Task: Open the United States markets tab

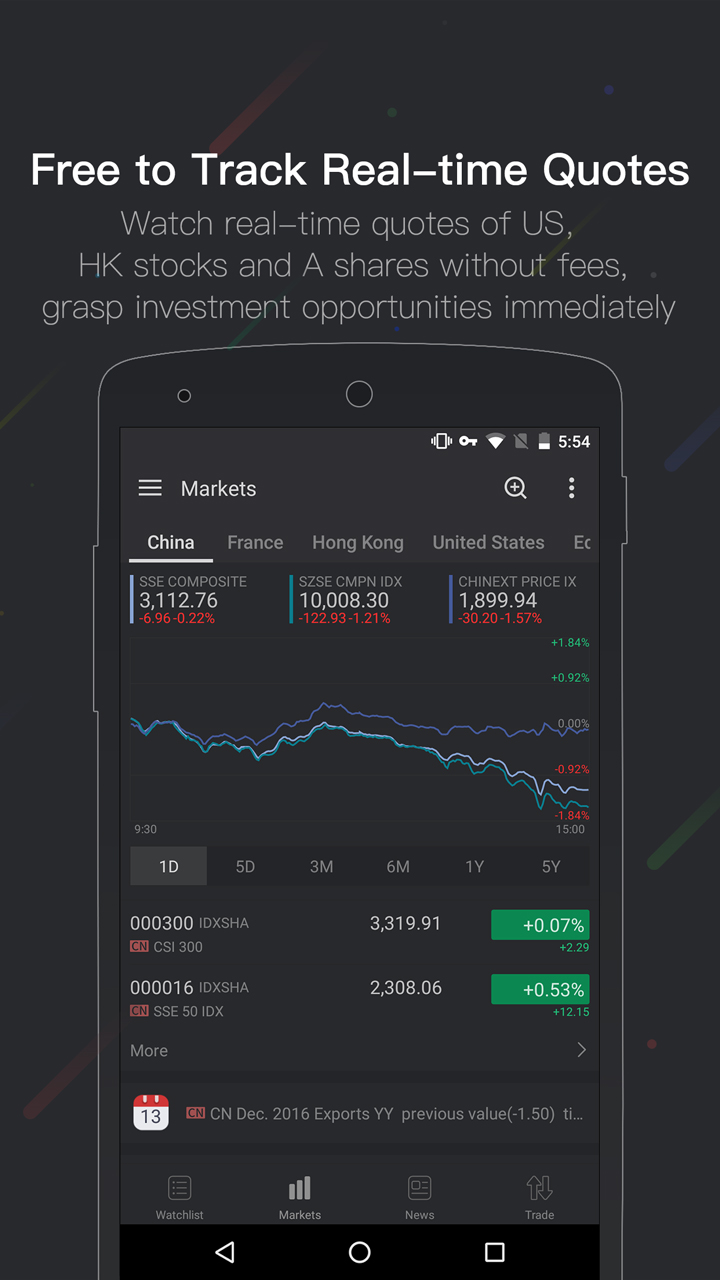Action: (x=488, y=542)
